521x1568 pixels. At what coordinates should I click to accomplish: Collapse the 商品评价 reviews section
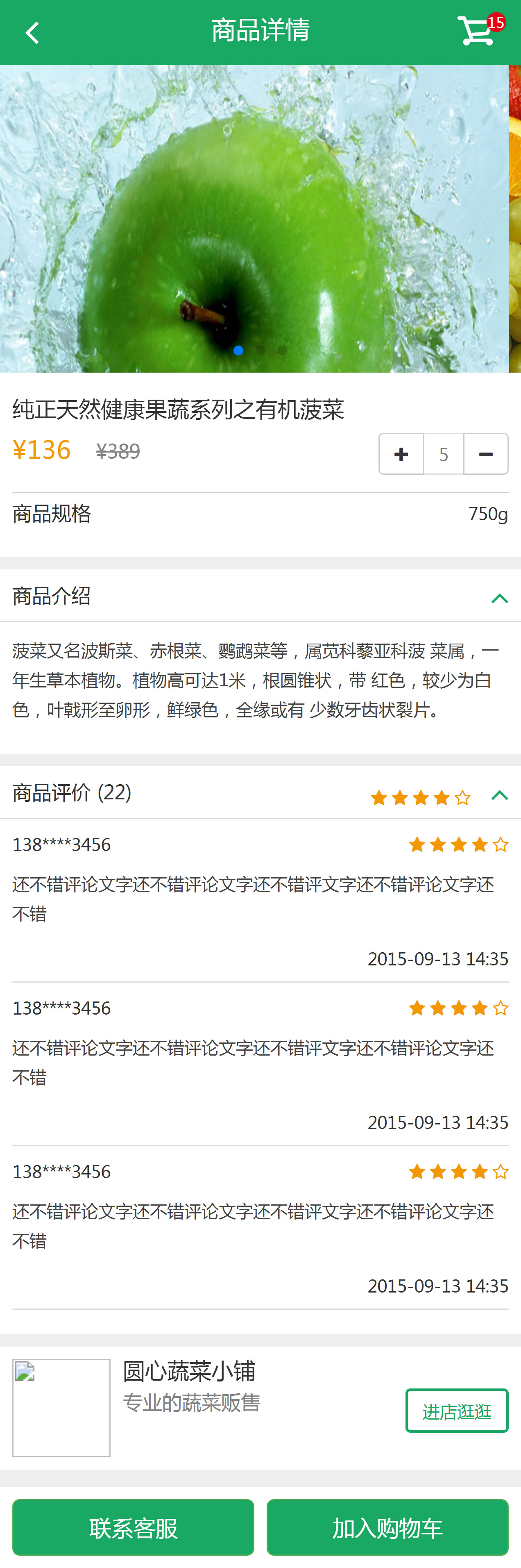click(499, 795)
